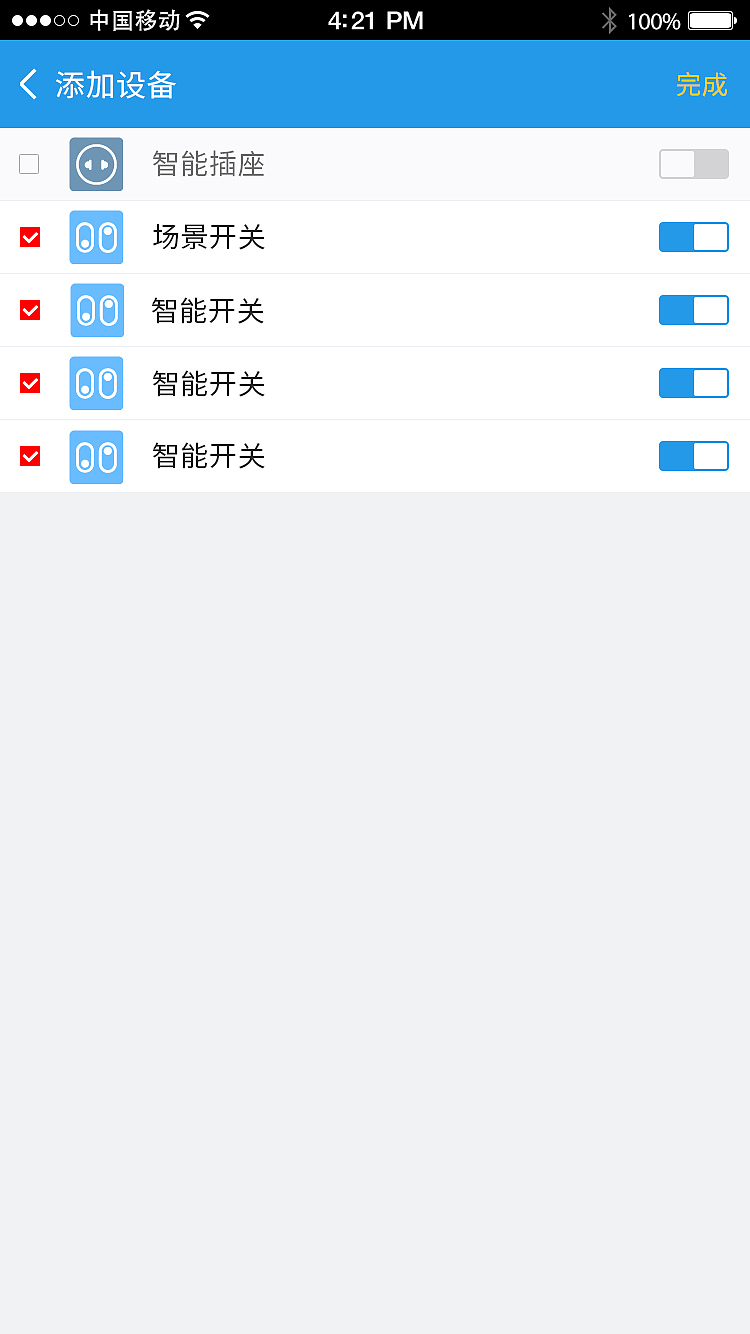Tap the 智能插座 smart socket icon

[x=95, y=163]
